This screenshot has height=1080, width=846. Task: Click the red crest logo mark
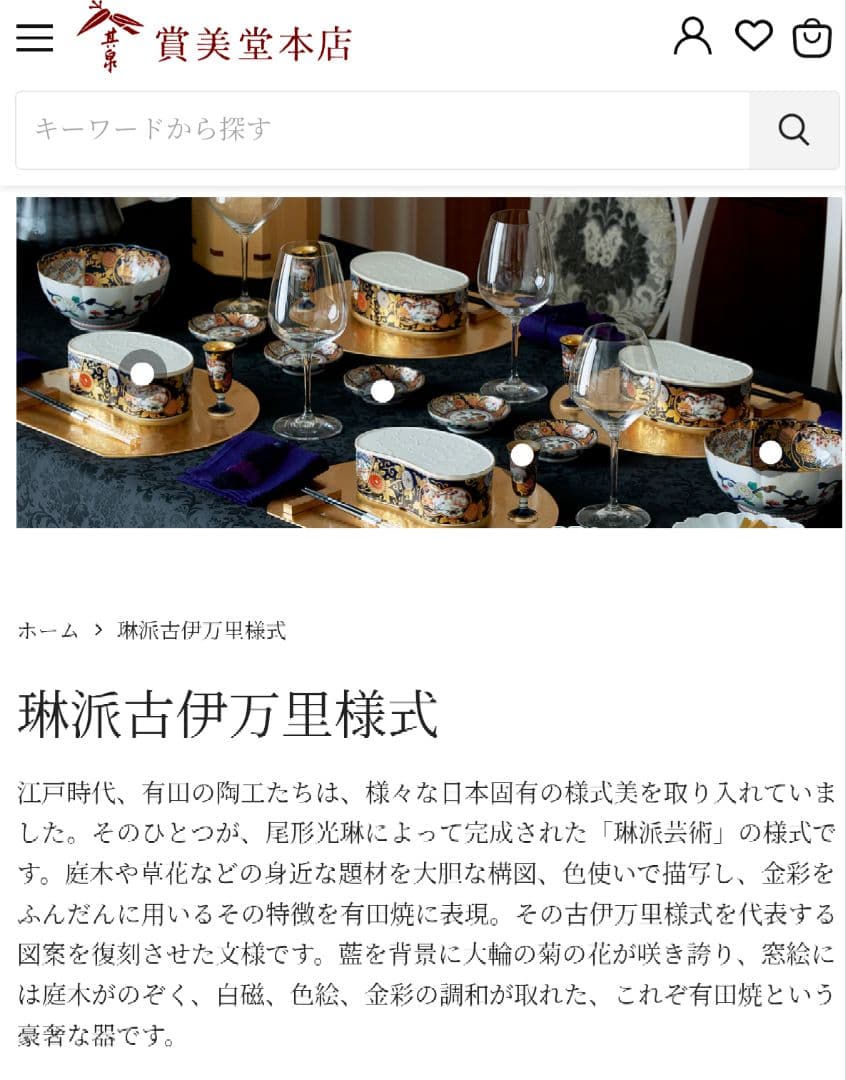(108, 36)
